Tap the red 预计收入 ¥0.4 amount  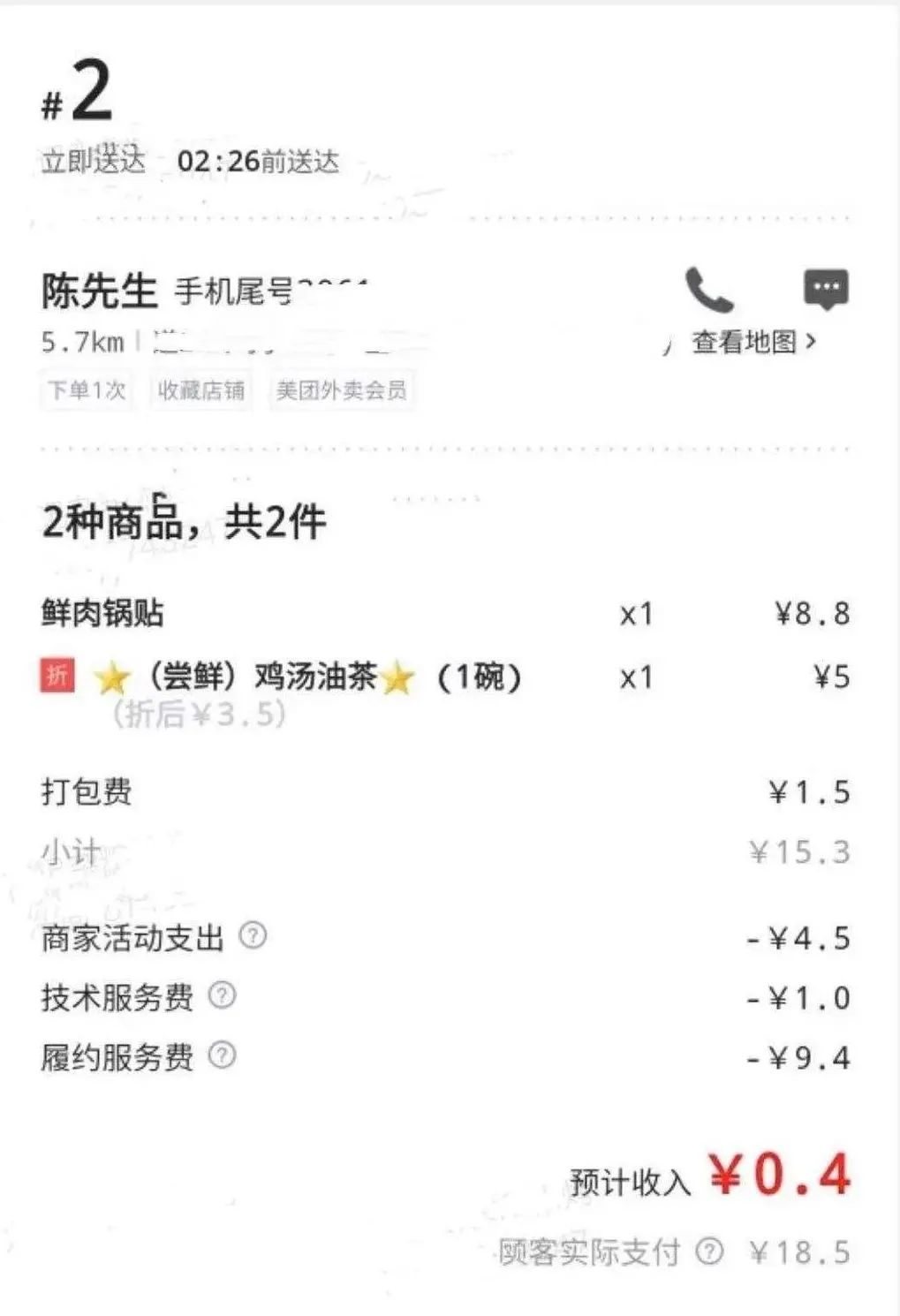781,1176
